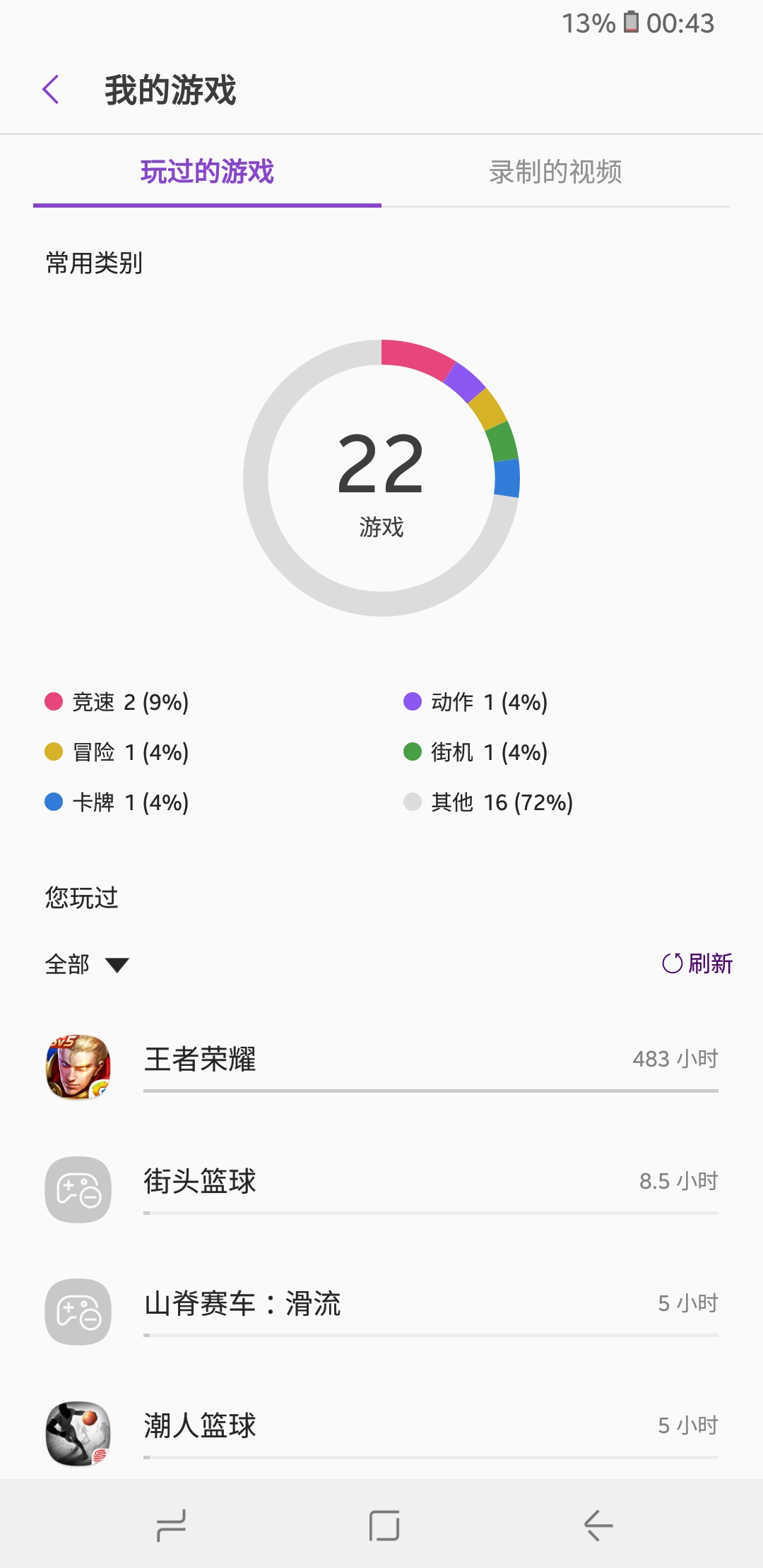Select the 玩过的游戏 tab

[x=207, y=172]
